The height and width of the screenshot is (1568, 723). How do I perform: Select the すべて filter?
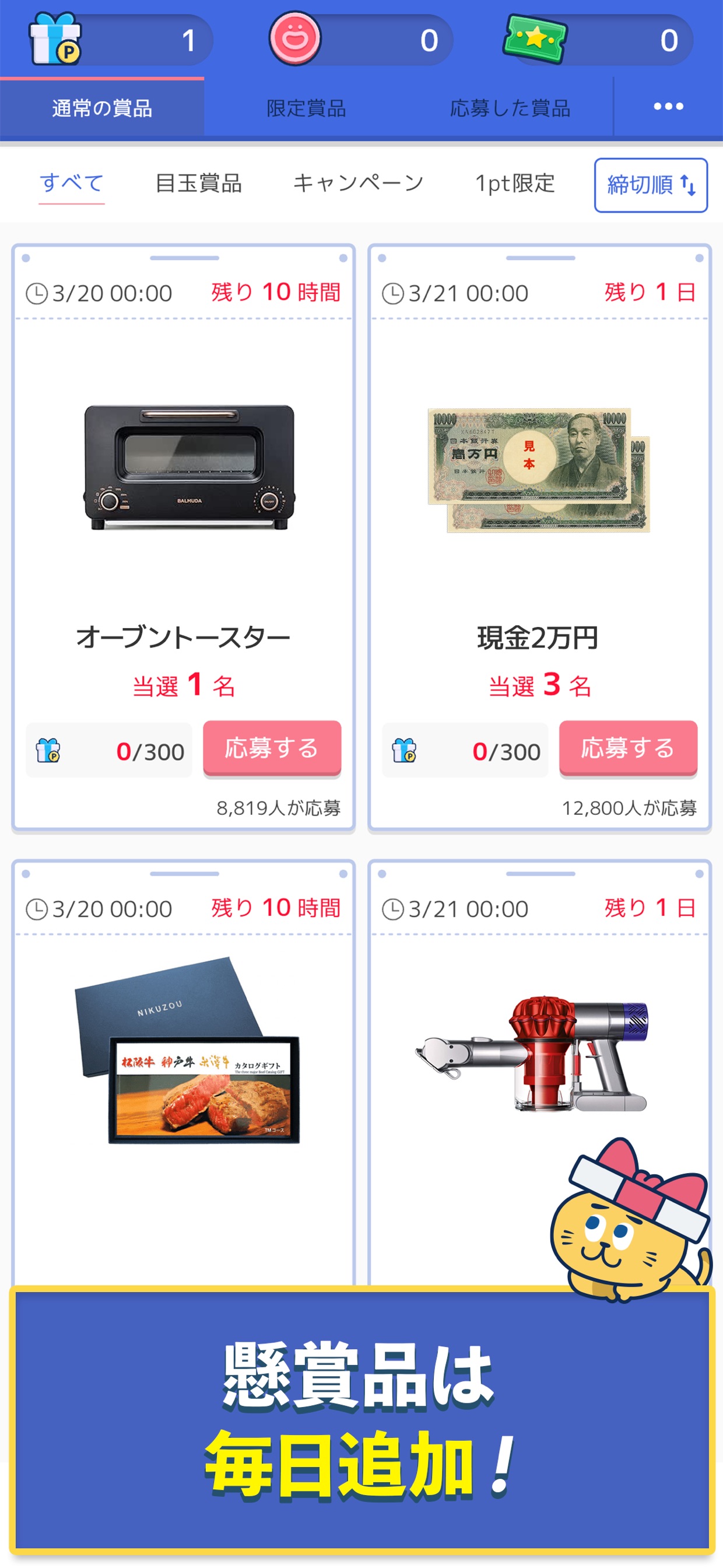[x=71, y=182]
